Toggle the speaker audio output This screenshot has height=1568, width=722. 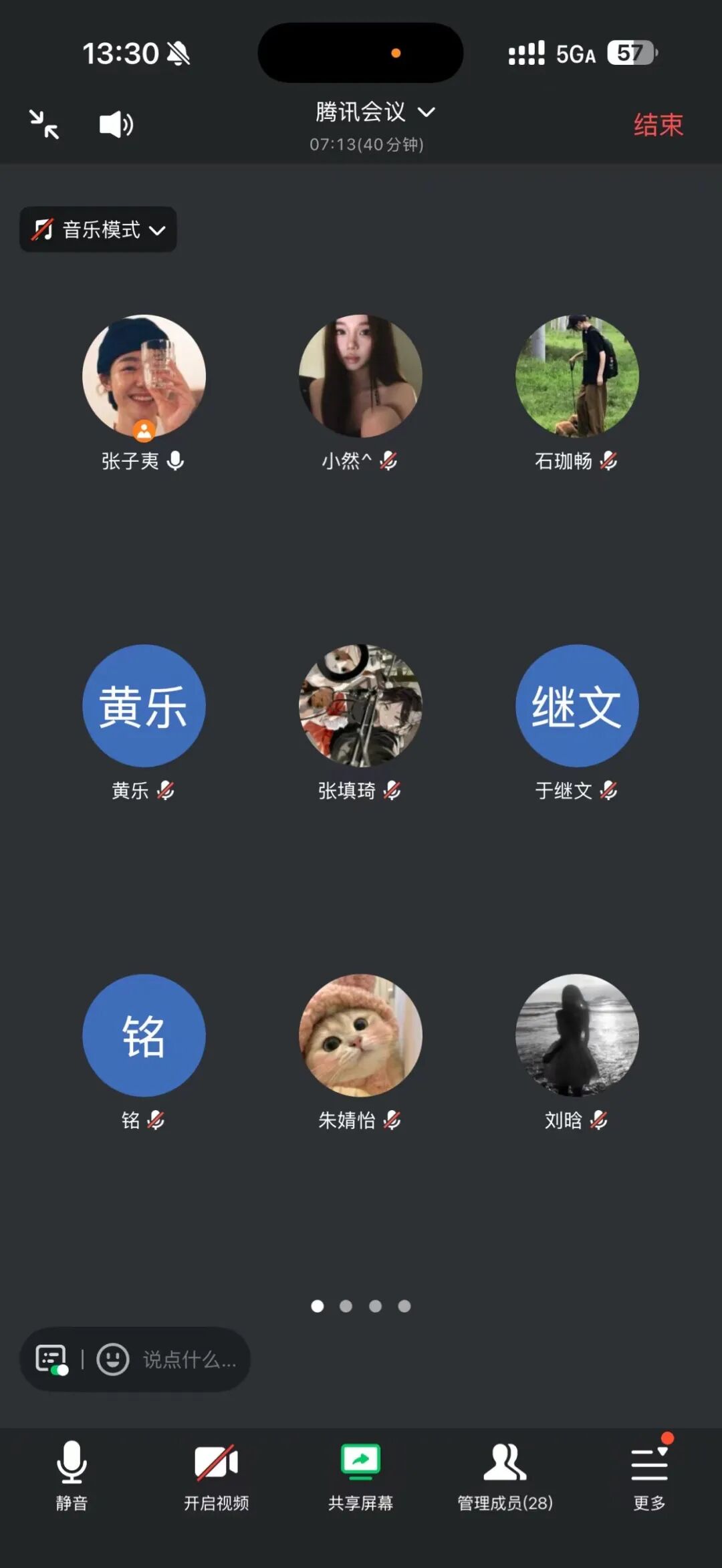(116, 124)
